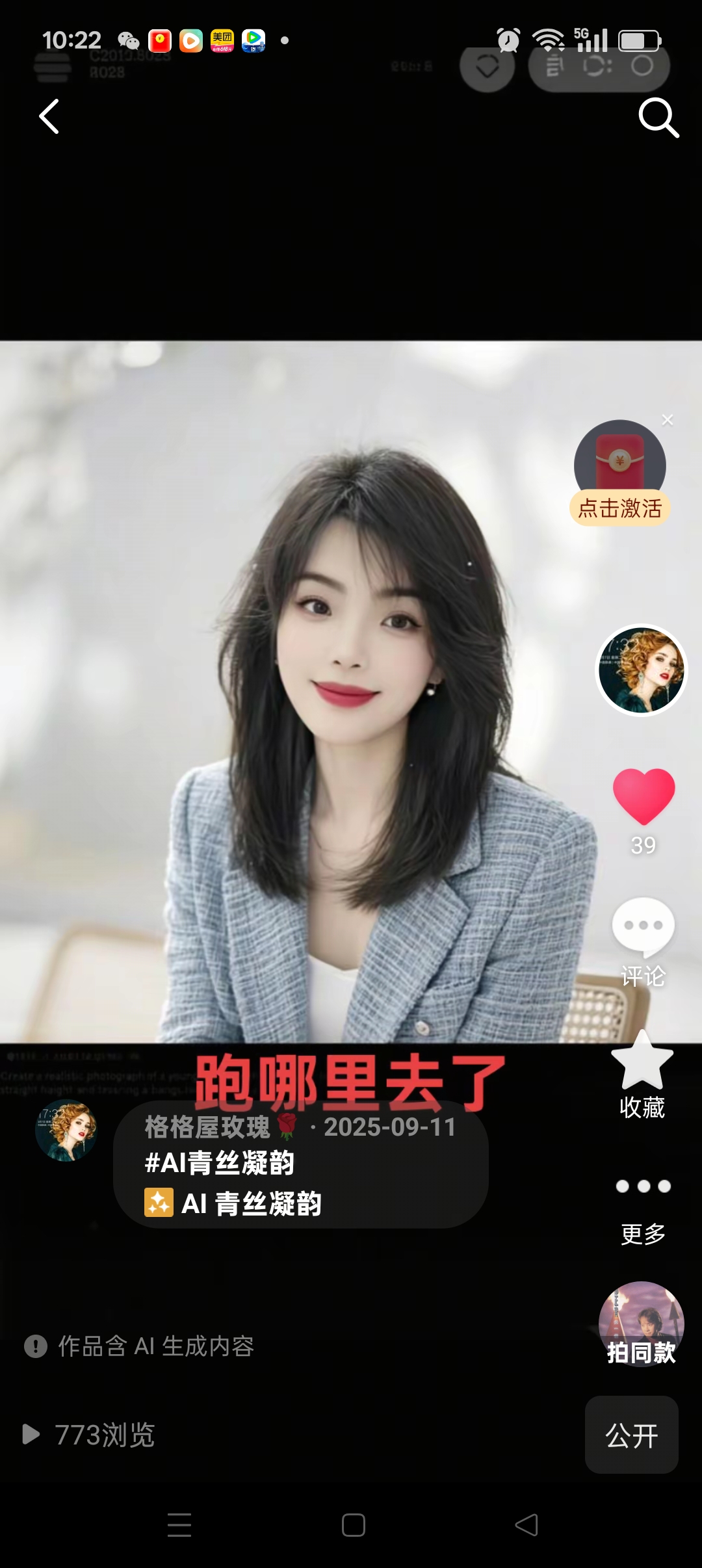The width and height of the screenshot is (702, 1568).
Task: Dismiss the red envelope floating widget
Action: pyautogui.click(x=668, y=420)
